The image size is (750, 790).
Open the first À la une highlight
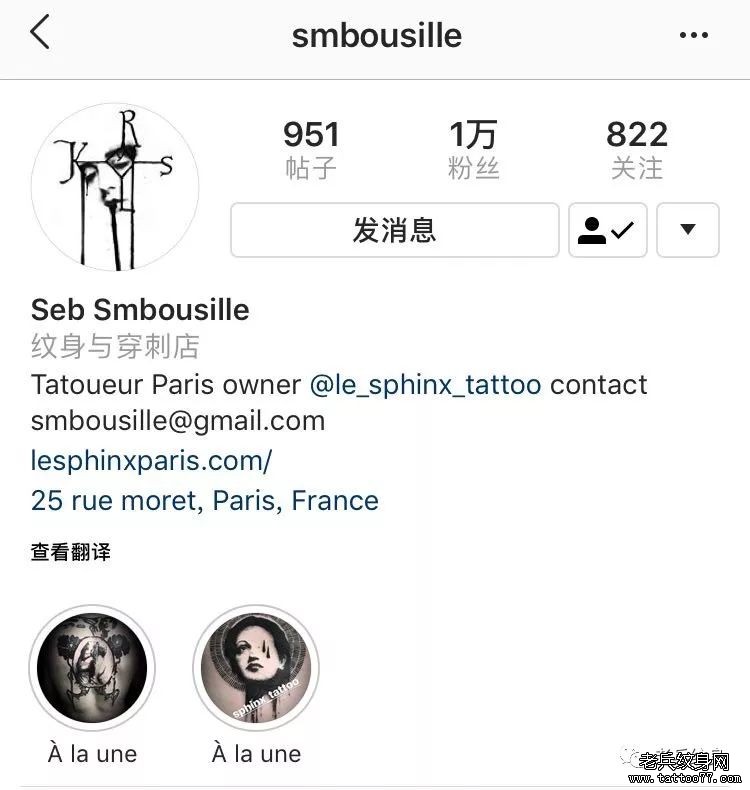[x=92, y=668]
